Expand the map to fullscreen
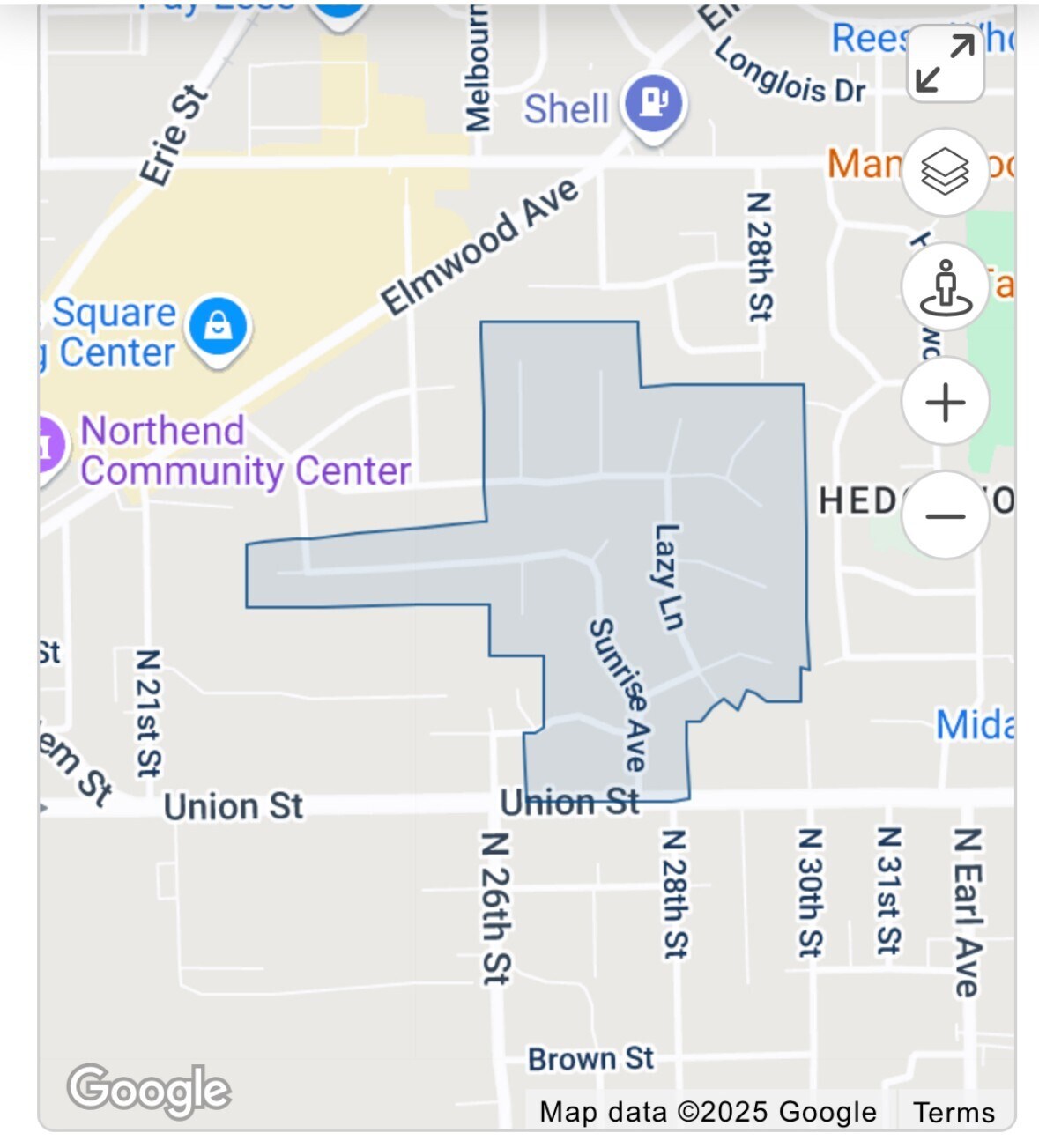 coord(945,63)
